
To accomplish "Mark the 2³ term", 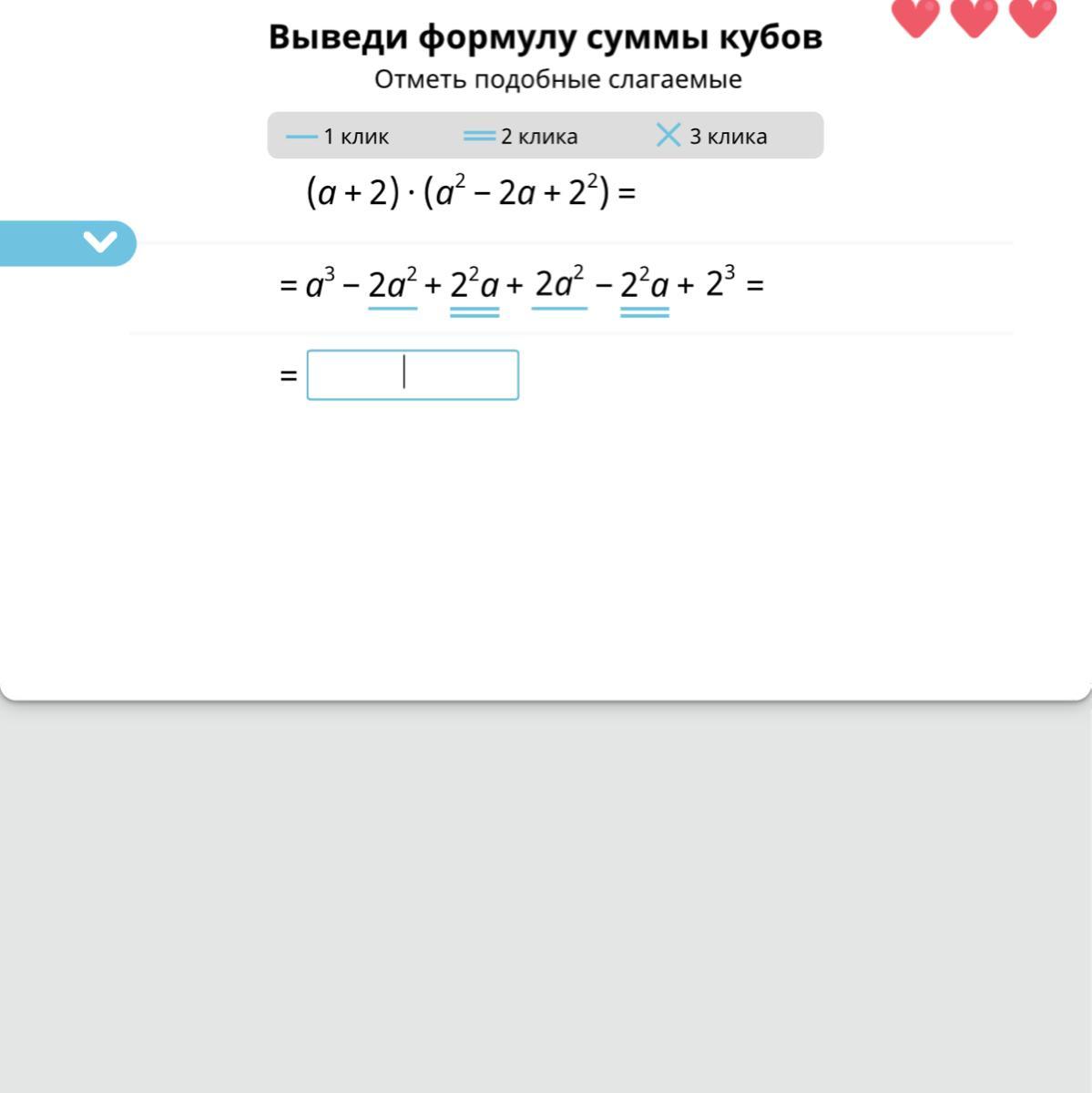I will click(x=719, y=283).
